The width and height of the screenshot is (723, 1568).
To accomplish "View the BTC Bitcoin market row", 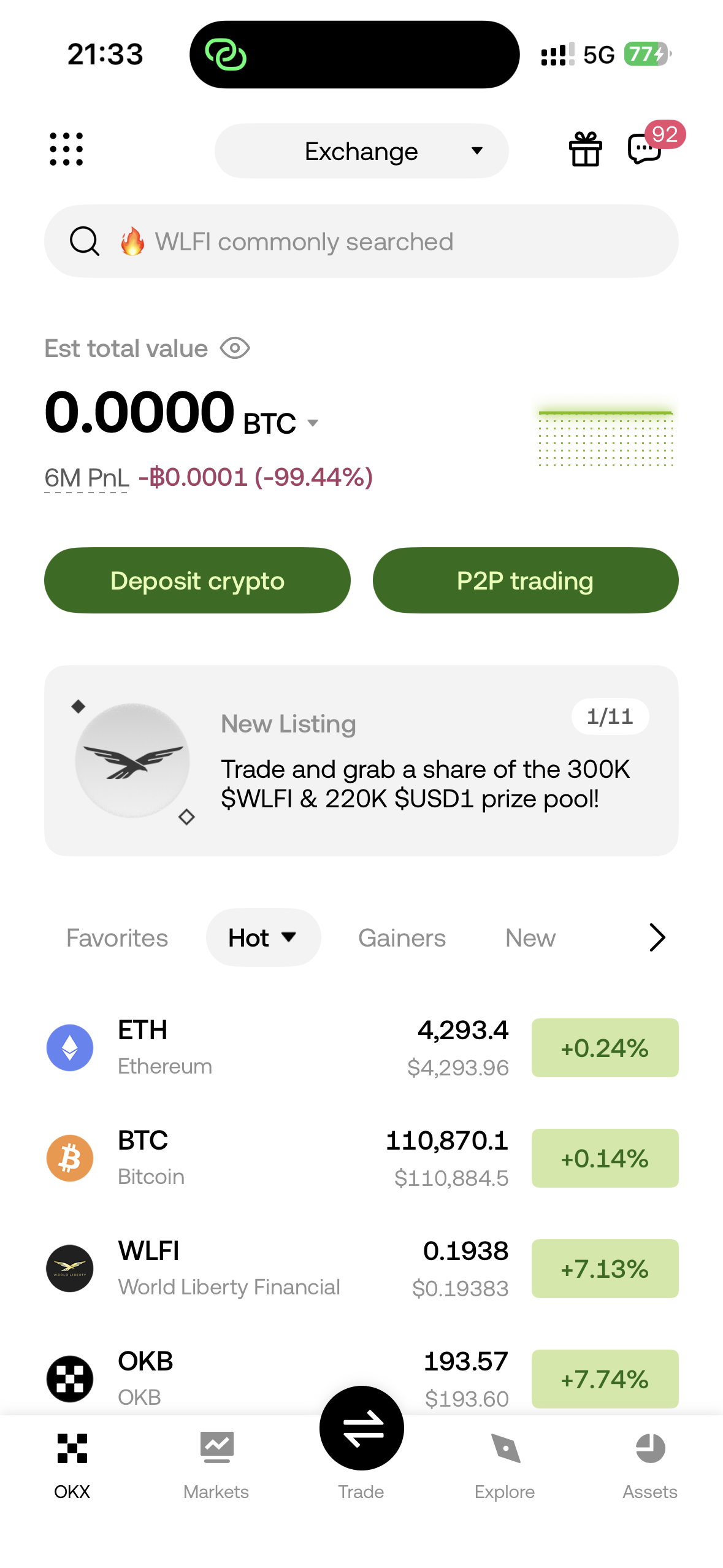I will tap(276, 1158).
